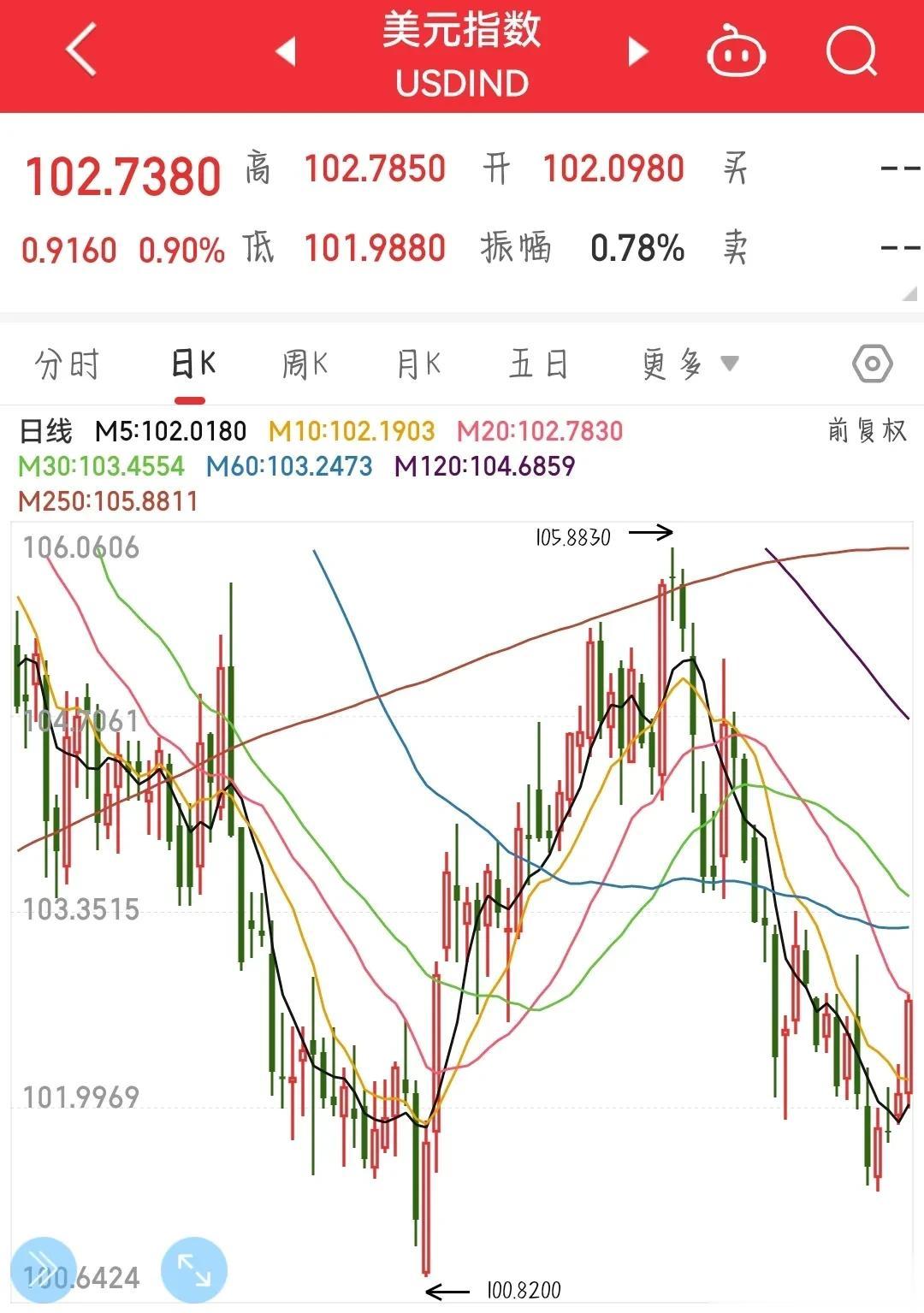This screenshot has width=924, height=1313.
Task: Go back using the header arrow
Action: [81, 50]
